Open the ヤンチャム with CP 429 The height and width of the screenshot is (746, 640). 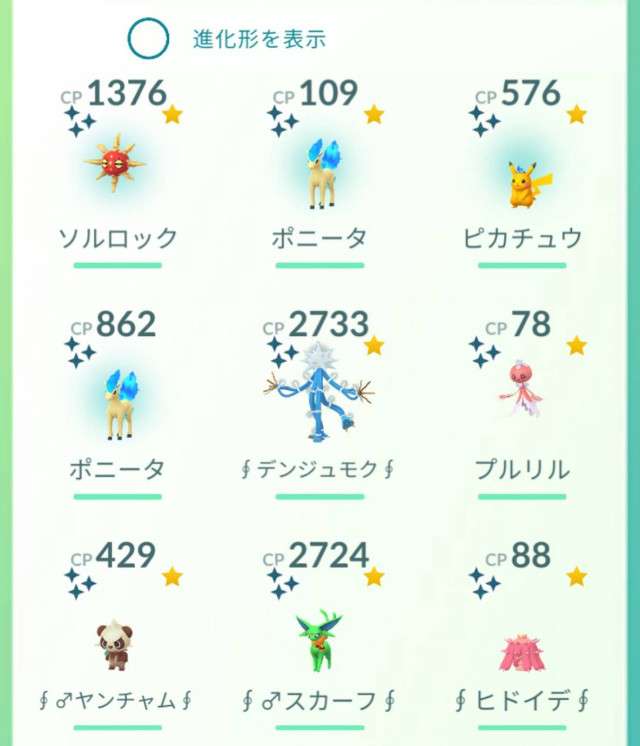[x=118, y=640]
